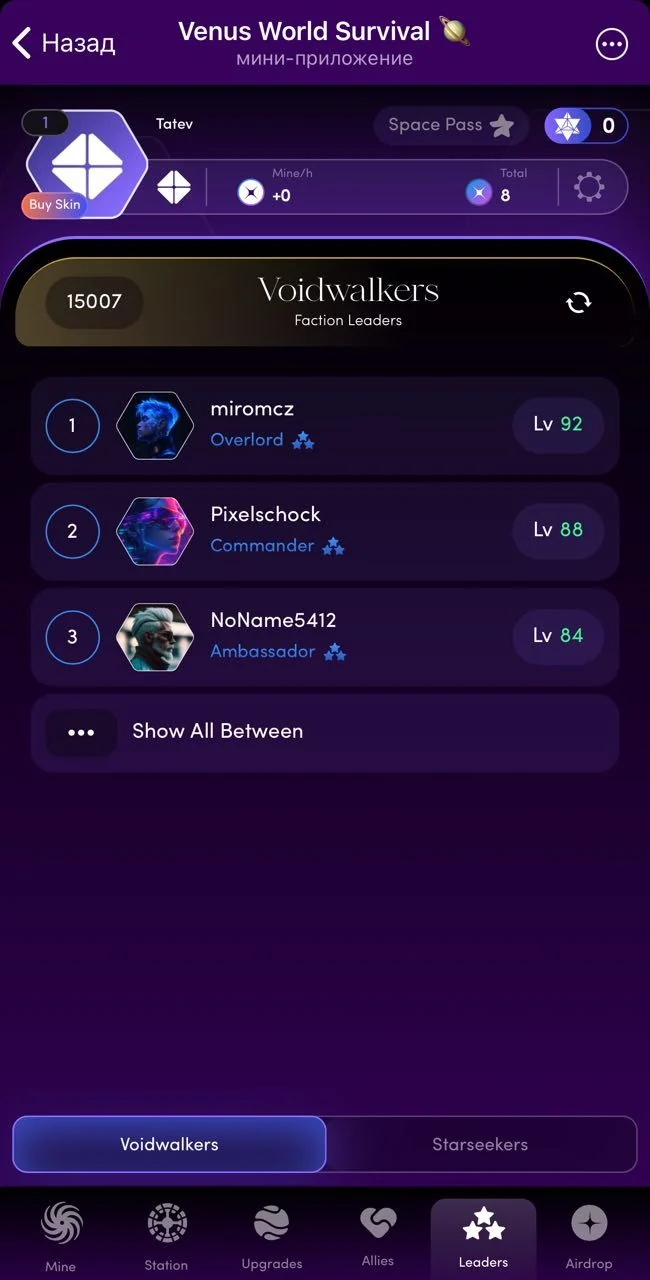Viewport: 650px width, 1280px height.
Task: Open the mini-app overflow menu
Action: point(611,44)
